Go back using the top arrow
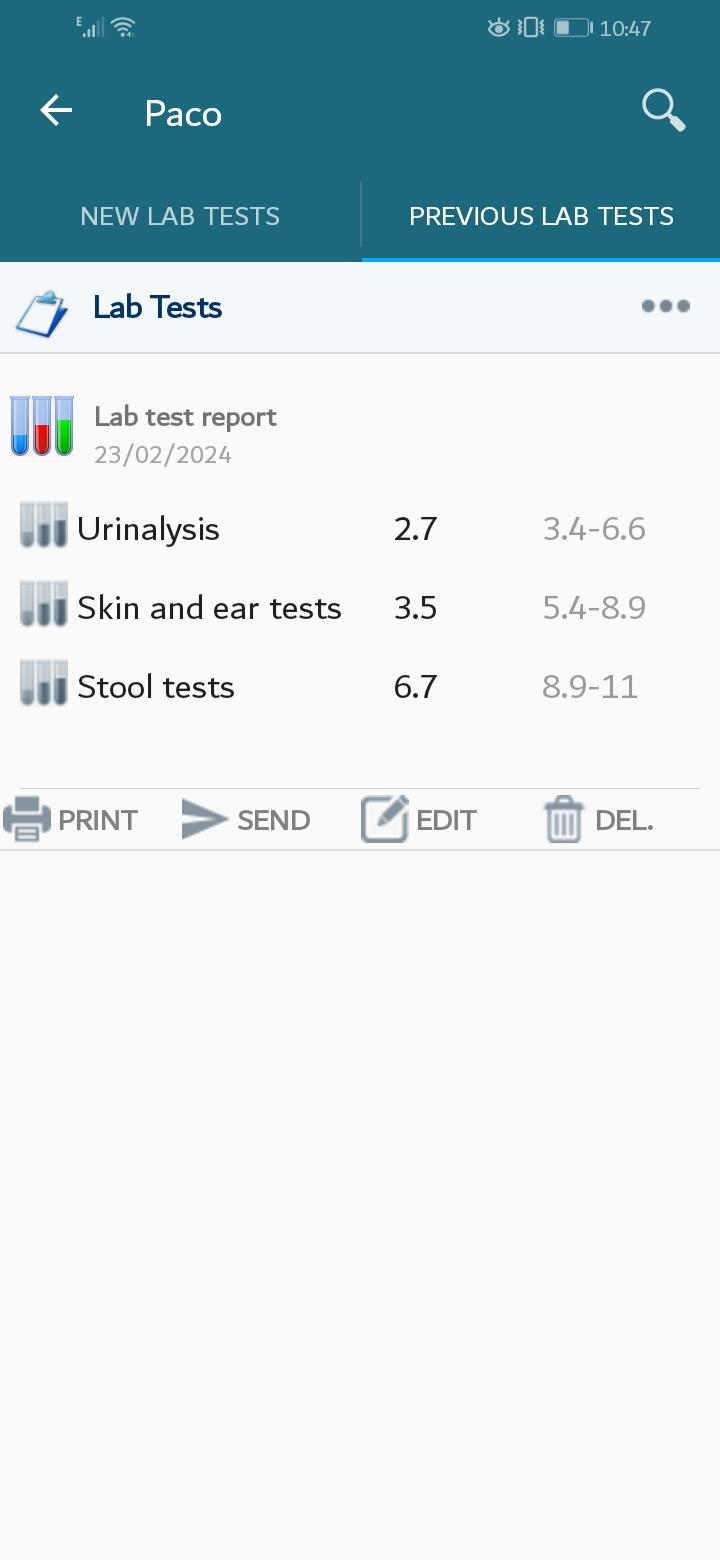Viewport: 720px width, 1560px height. [x=56, y=111]
